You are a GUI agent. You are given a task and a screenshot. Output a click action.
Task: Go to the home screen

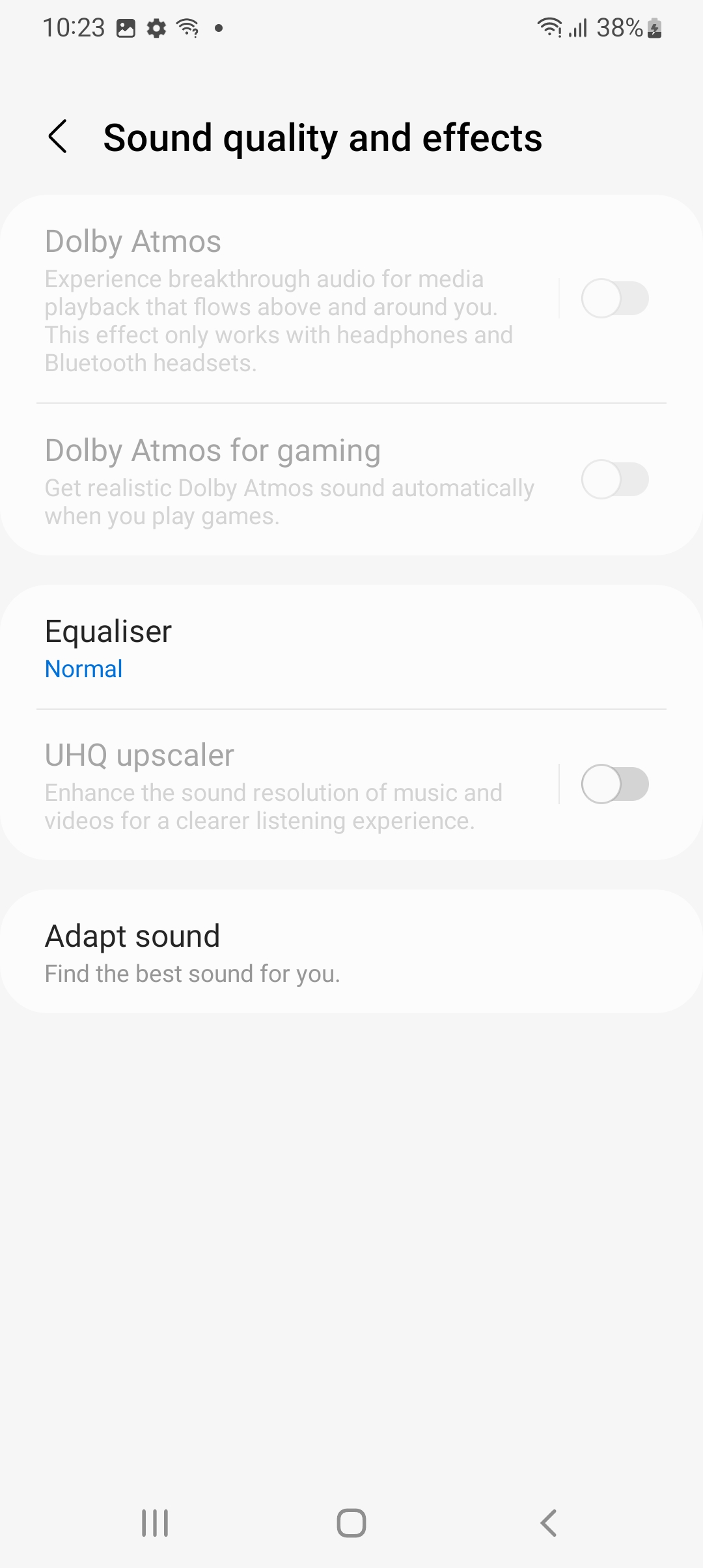[x=351, y=1523]
